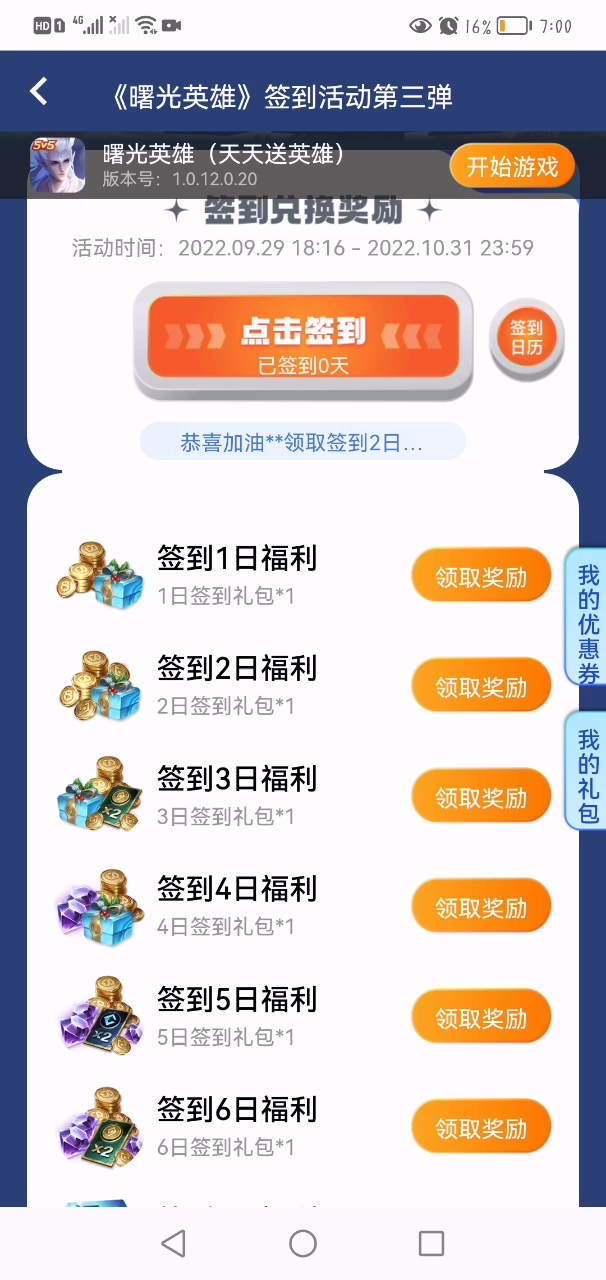
Task: Open the system recent apps view
Action: (x=431, y=1243)
